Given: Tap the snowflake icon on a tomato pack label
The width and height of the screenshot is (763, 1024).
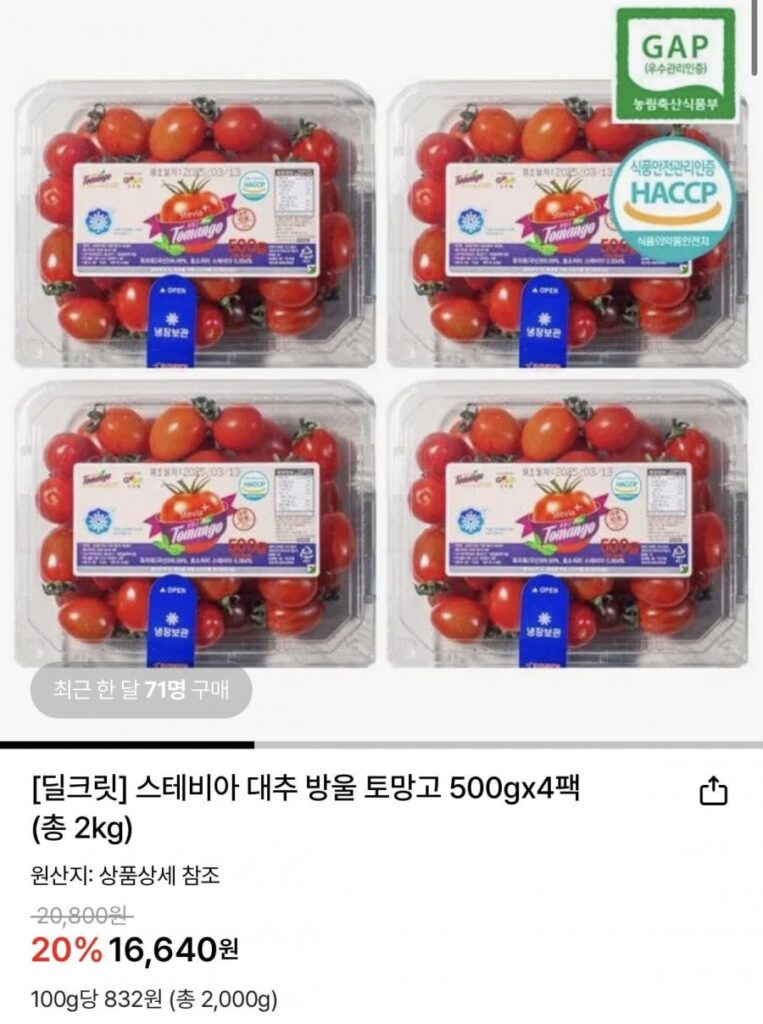Looking at the screenshot, I should [x=97, y=222].
